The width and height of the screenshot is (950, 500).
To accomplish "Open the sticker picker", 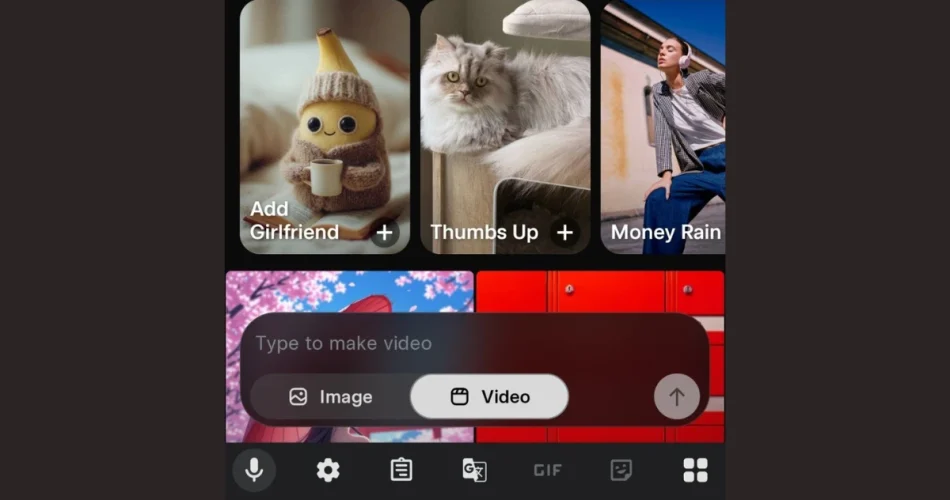I will point(621,470).
